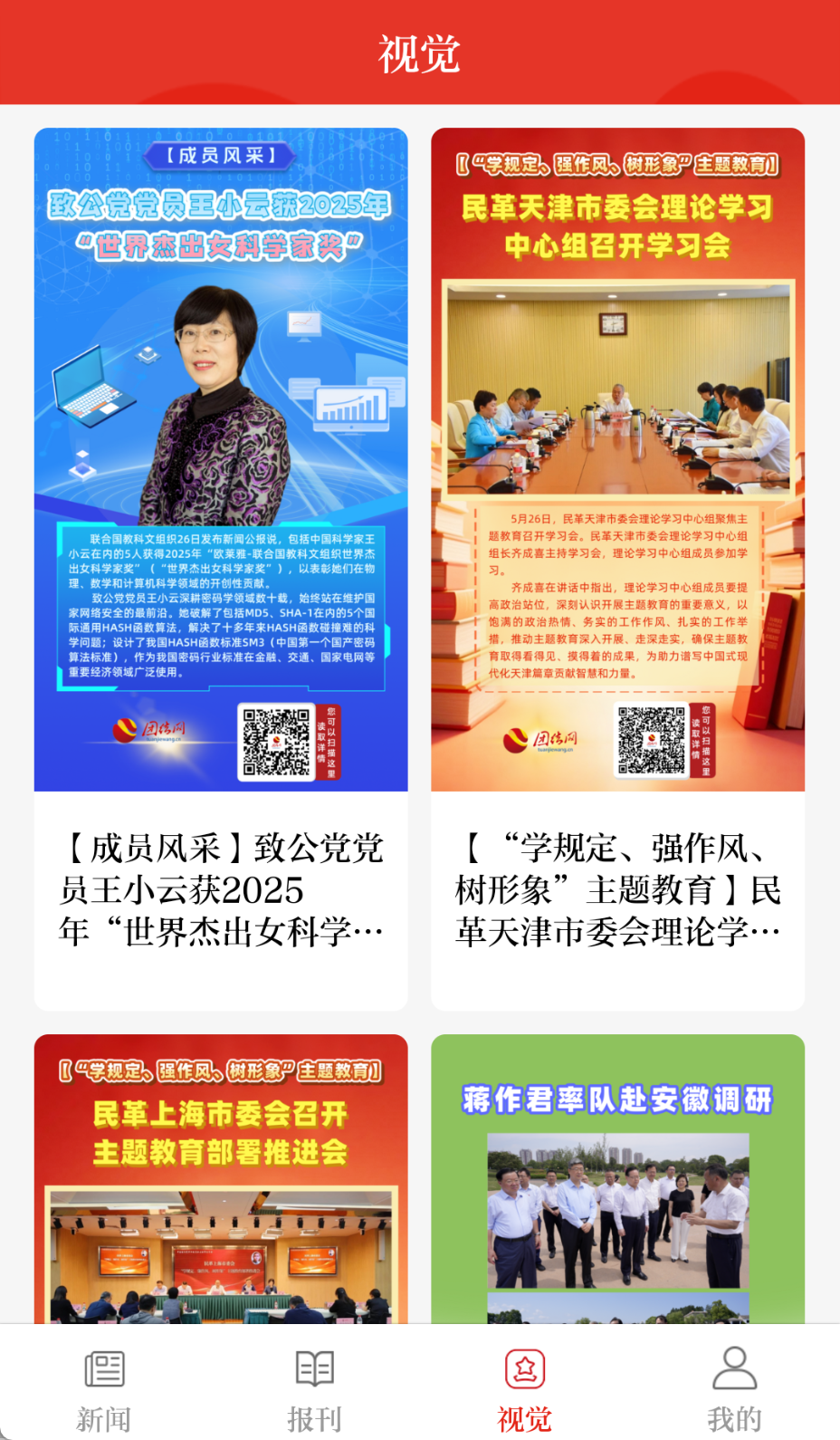Tap the 视觉 page title header
This screenshot has height=1440, width=840.
click(x=420, y=52)
